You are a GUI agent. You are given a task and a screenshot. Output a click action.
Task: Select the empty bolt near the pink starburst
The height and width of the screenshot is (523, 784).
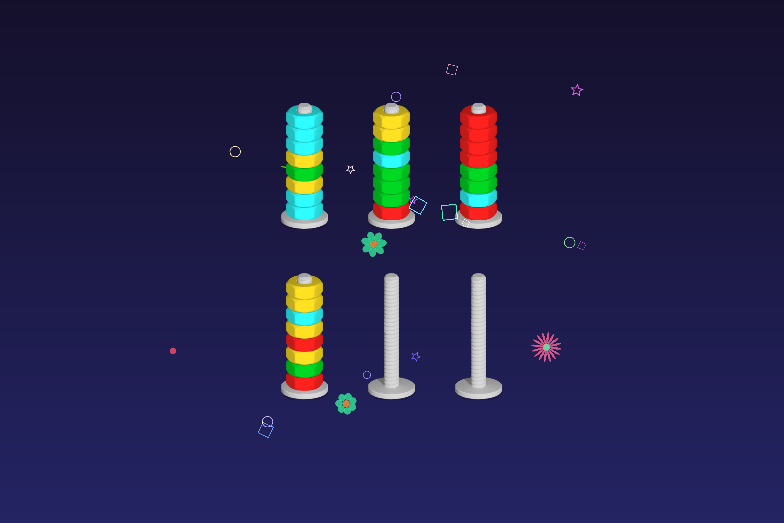click(478, 335)
